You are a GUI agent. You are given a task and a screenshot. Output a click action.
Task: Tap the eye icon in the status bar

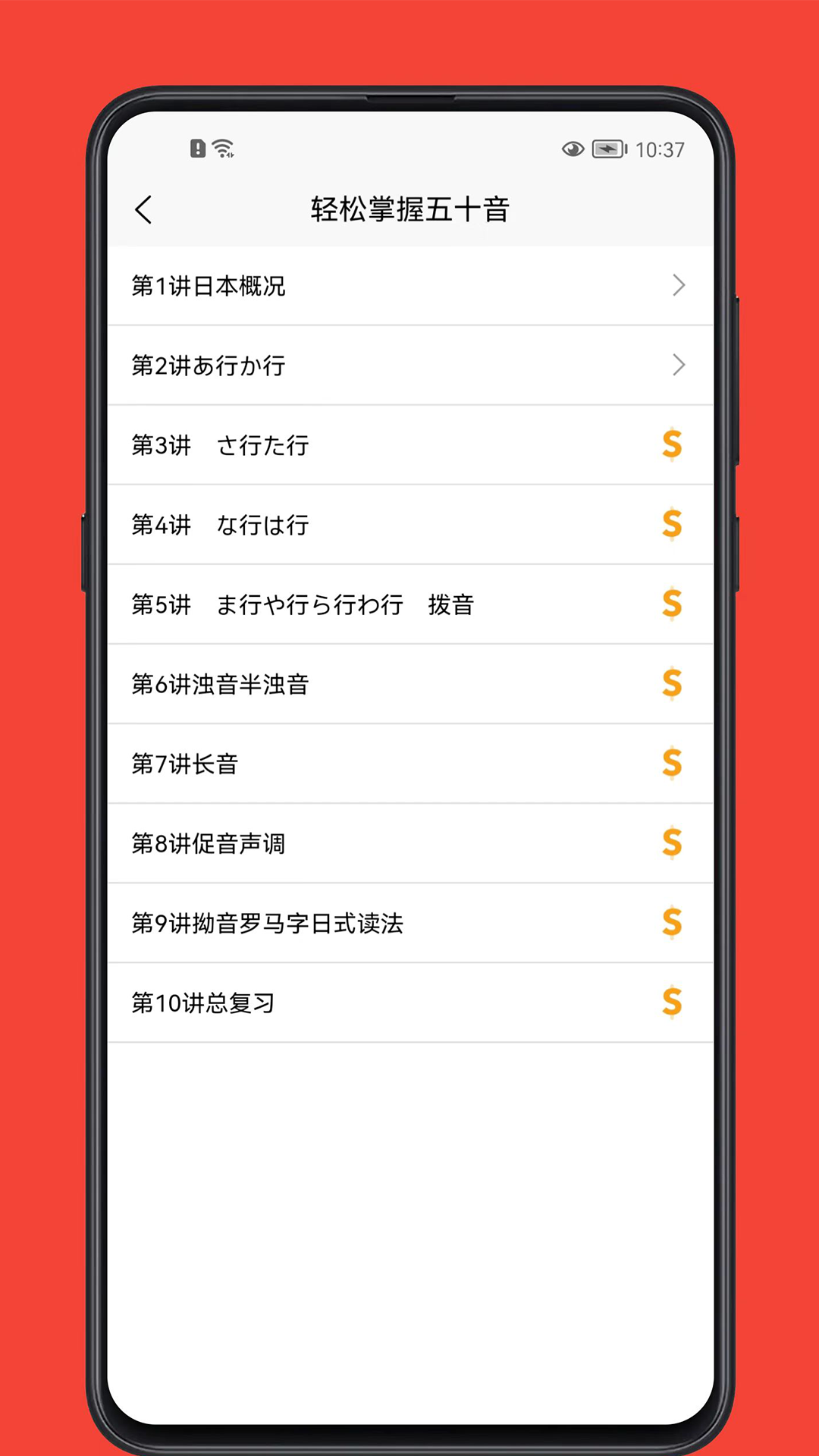coord(573,149)
